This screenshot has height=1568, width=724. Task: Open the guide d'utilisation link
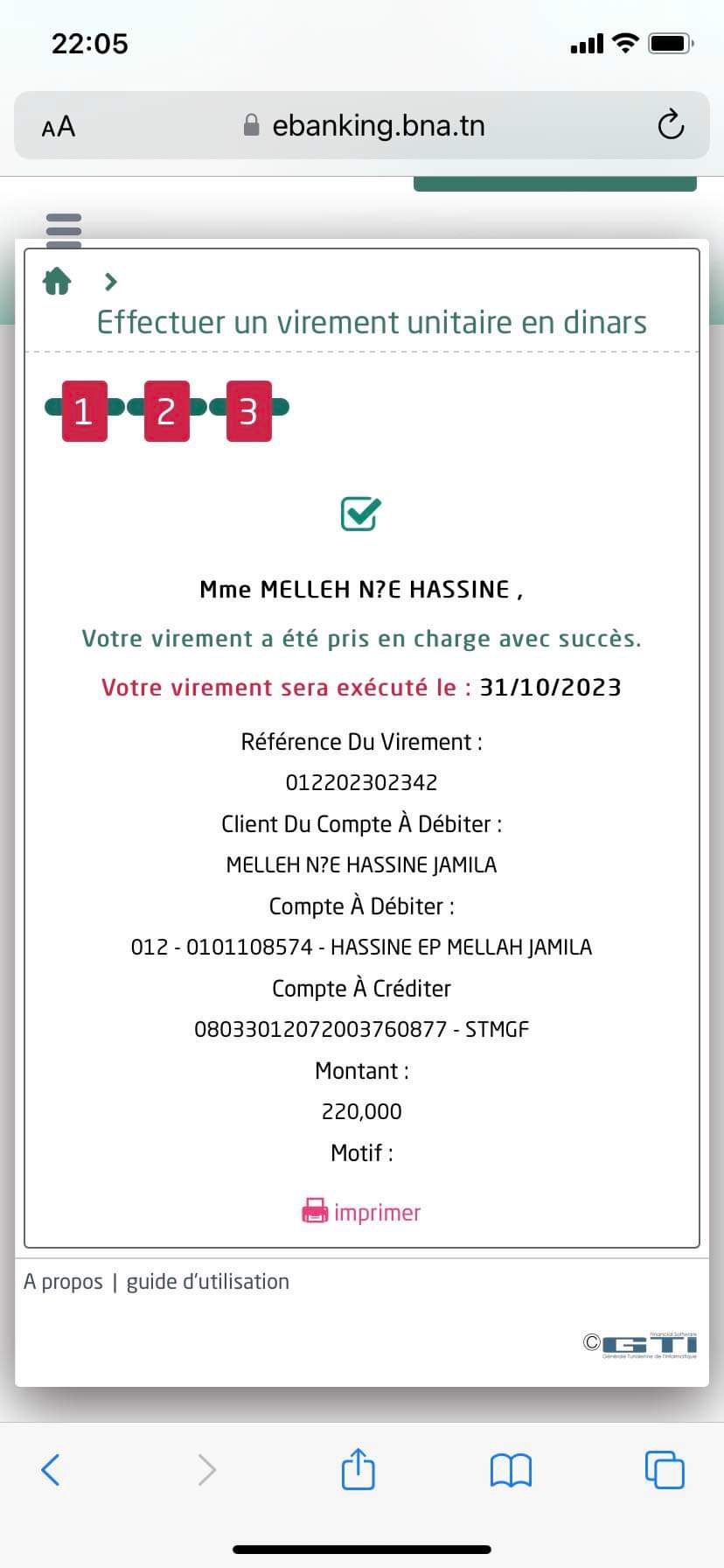click(x=207, y=1281)
